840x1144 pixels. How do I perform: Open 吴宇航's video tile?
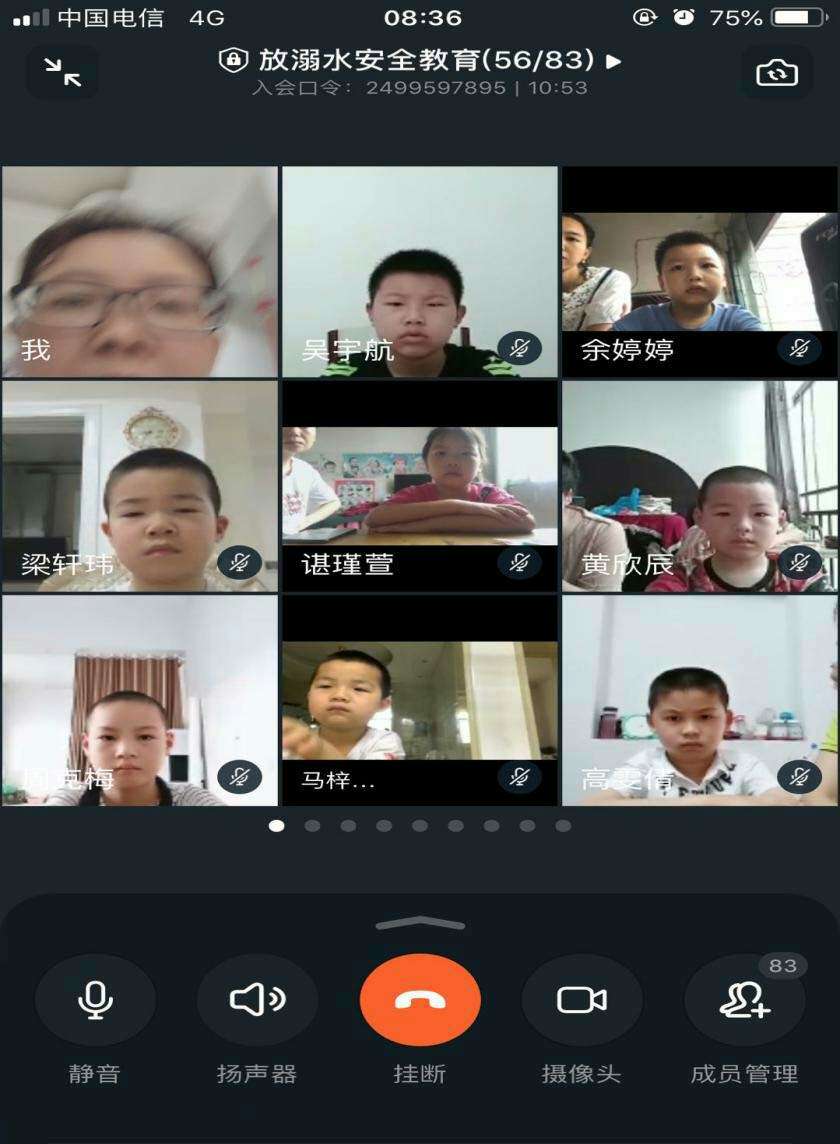[x=419, y=272]
